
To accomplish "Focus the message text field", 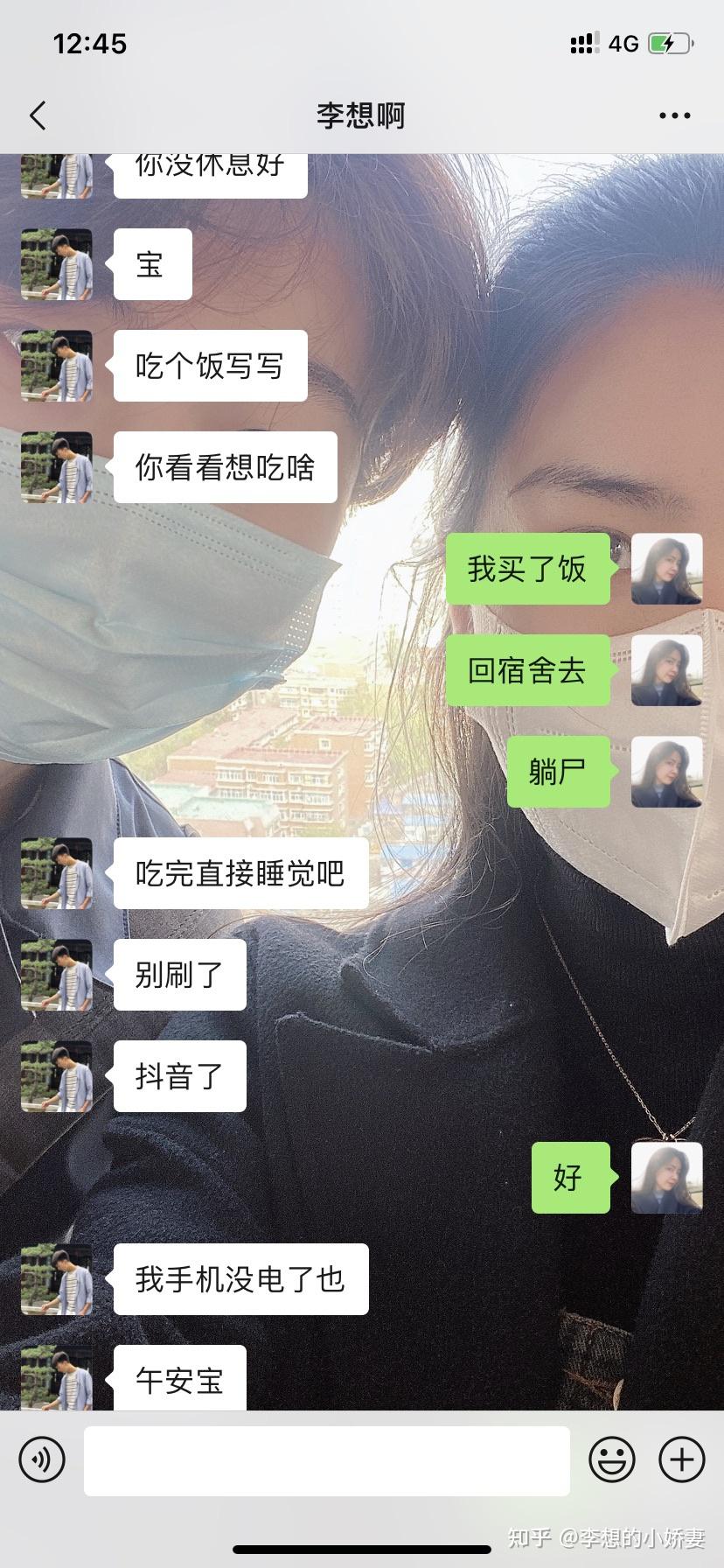I will pyautogui.click(x=326, y=1460).
